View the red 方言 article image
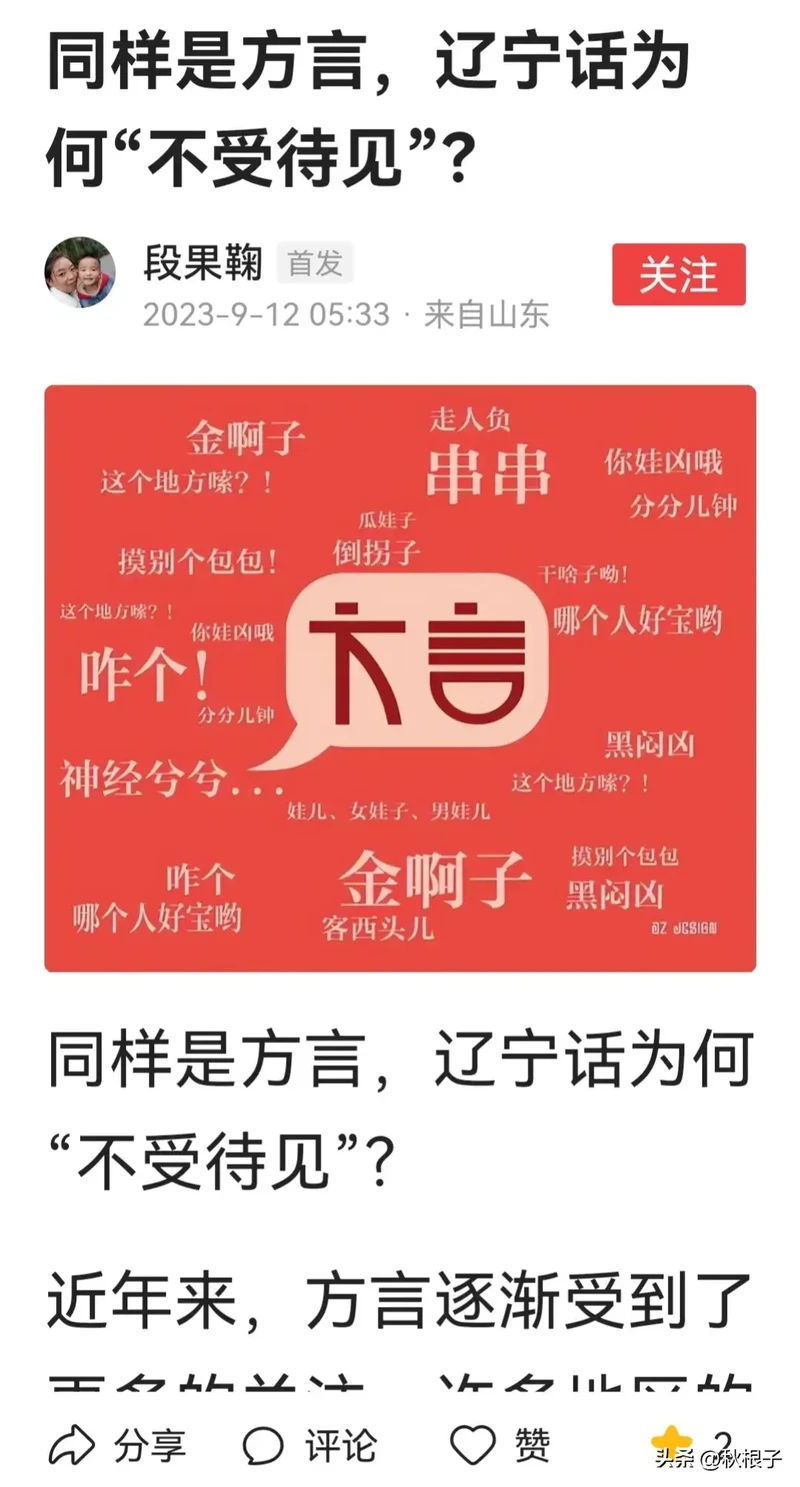Screen dimensions: 800x1487 [x=400, y=678]
